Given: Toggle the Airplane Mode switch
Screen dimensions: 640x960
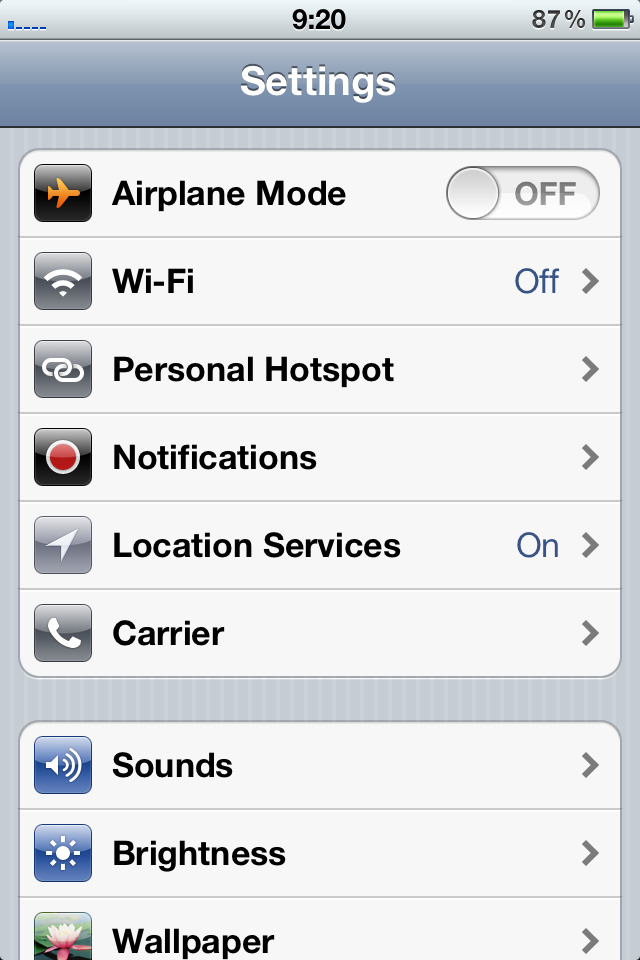Looking at the screenshot, I should (x=522, y=193).
